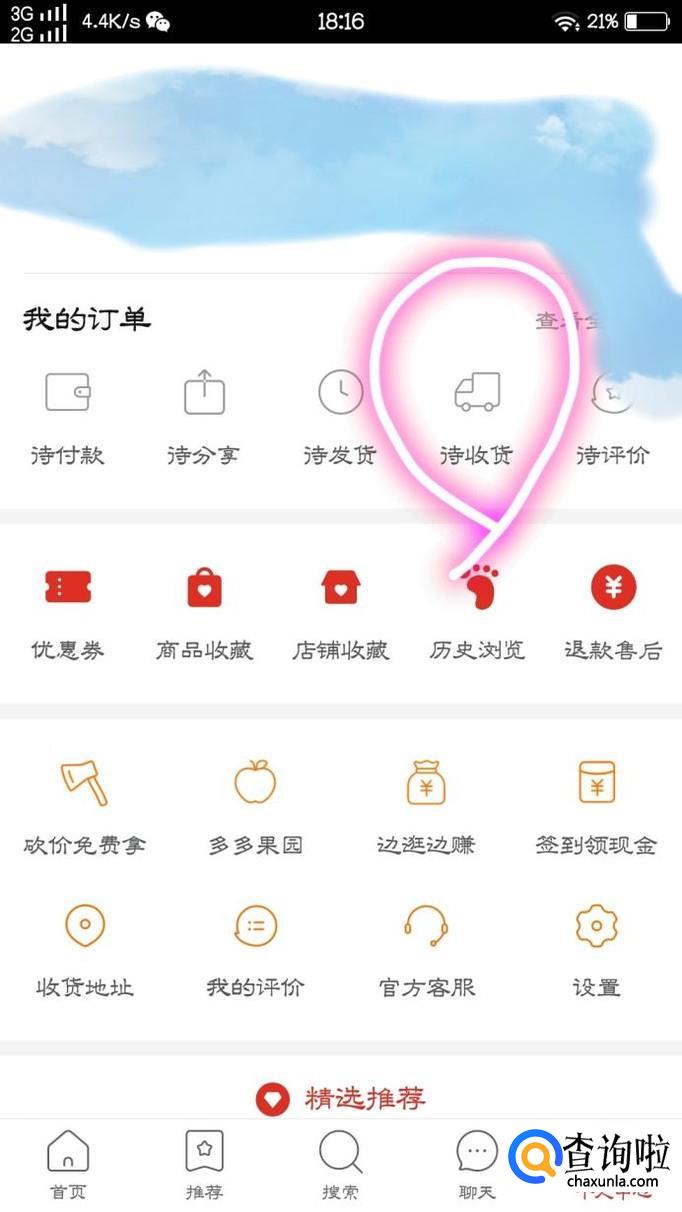Launch 多多果园 orchard game
Image resolution: width=682 pixels, height=1212 pixels.
coord(255,808)
